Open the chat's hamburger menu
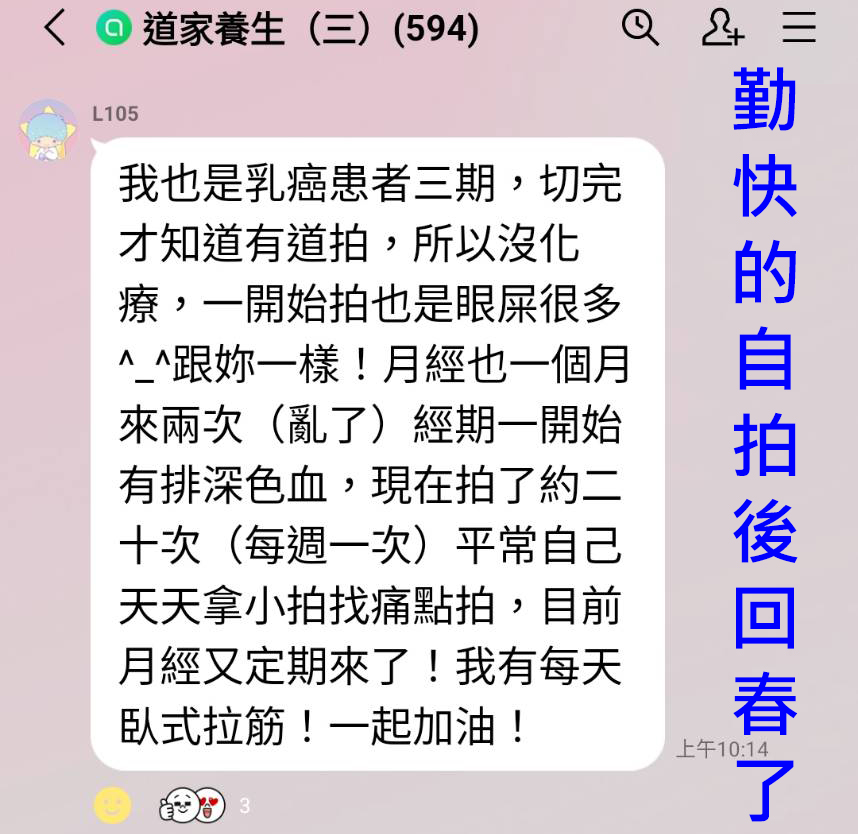Viewport: 858px width, 834px height. pyautogui.click(x=799, y=28)
